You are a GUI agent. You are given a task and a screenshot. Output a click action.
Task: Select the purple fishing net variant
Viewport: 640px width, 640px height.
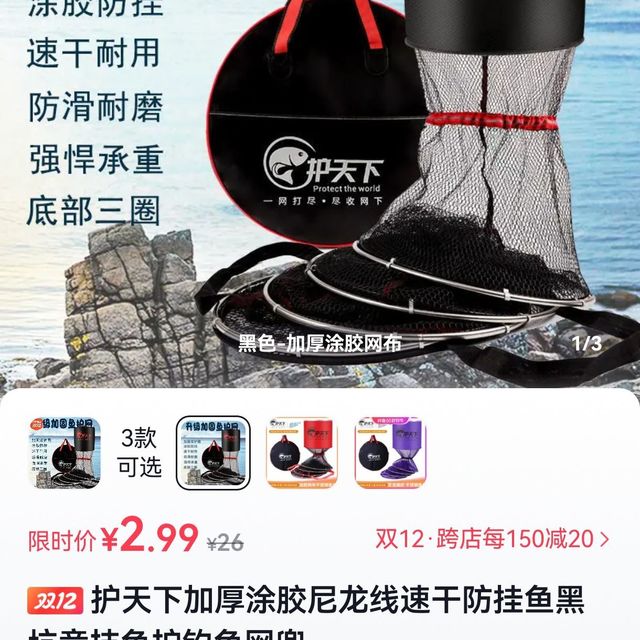click(390, 453)
